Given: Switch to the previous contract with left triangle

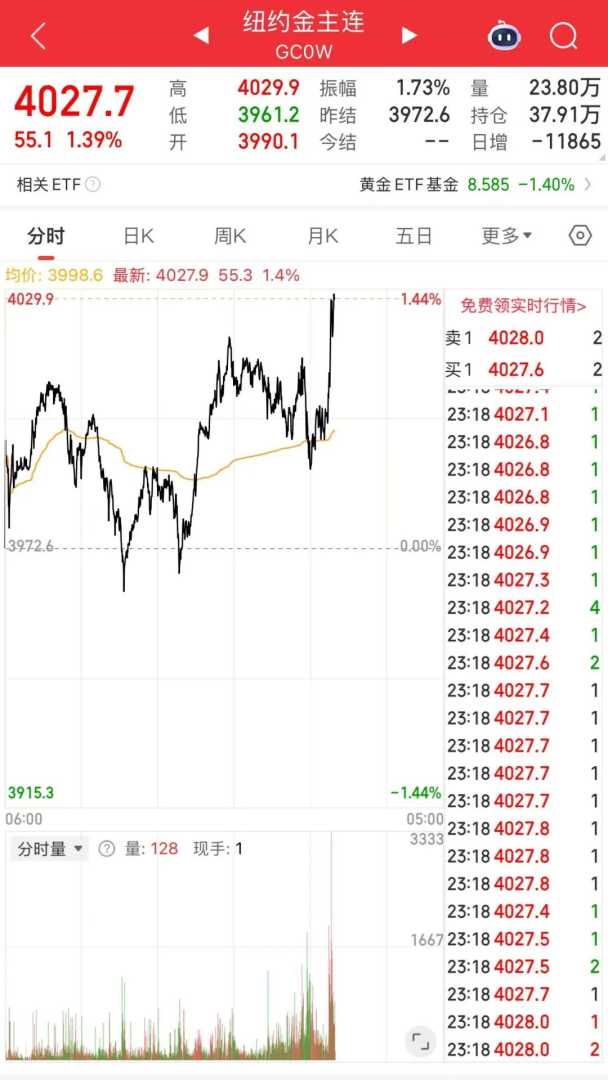Looking at the screenshot, I should (201, 36).
